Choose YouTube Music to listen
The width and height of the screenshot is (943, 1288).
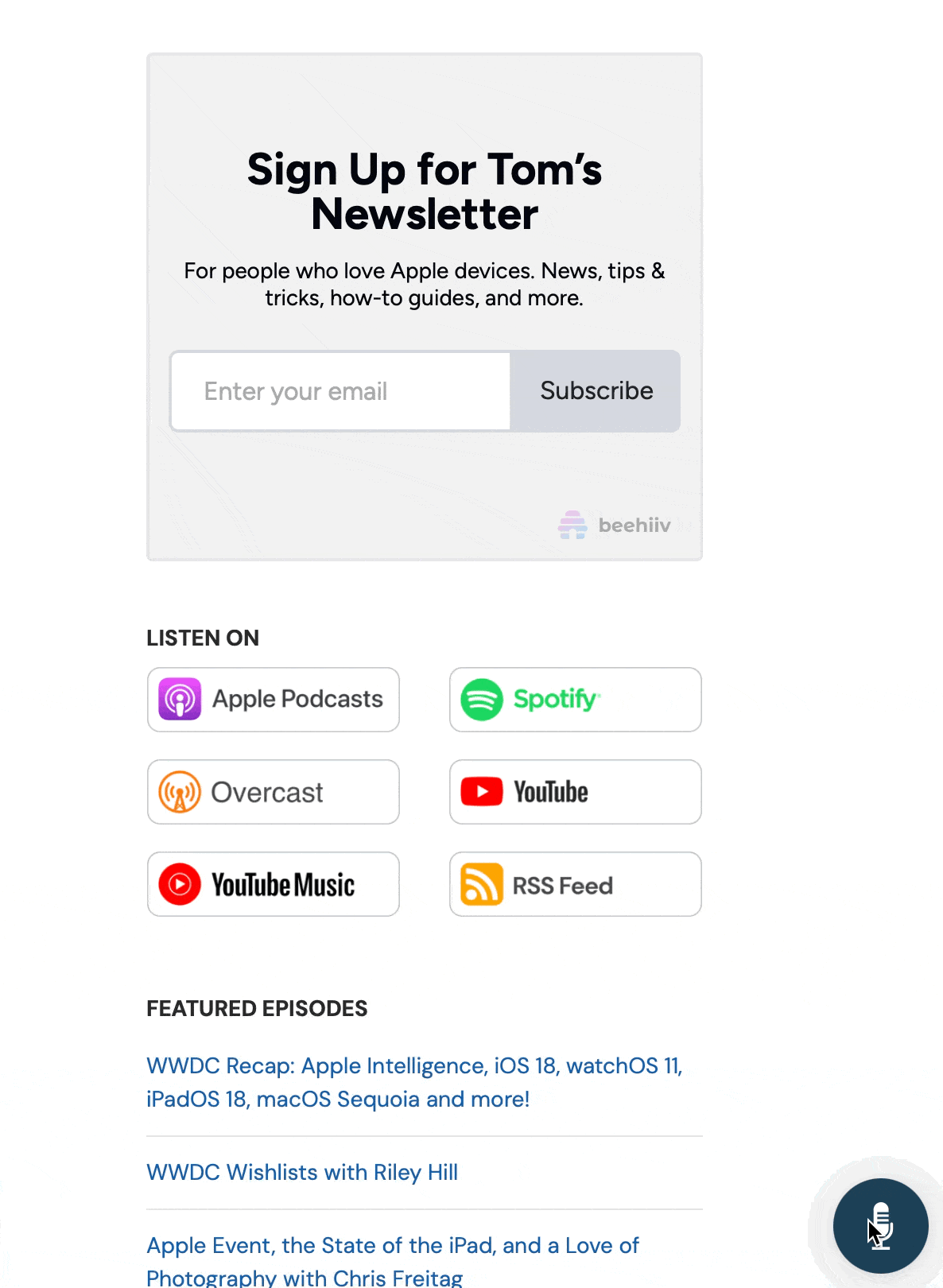point(274,884)
